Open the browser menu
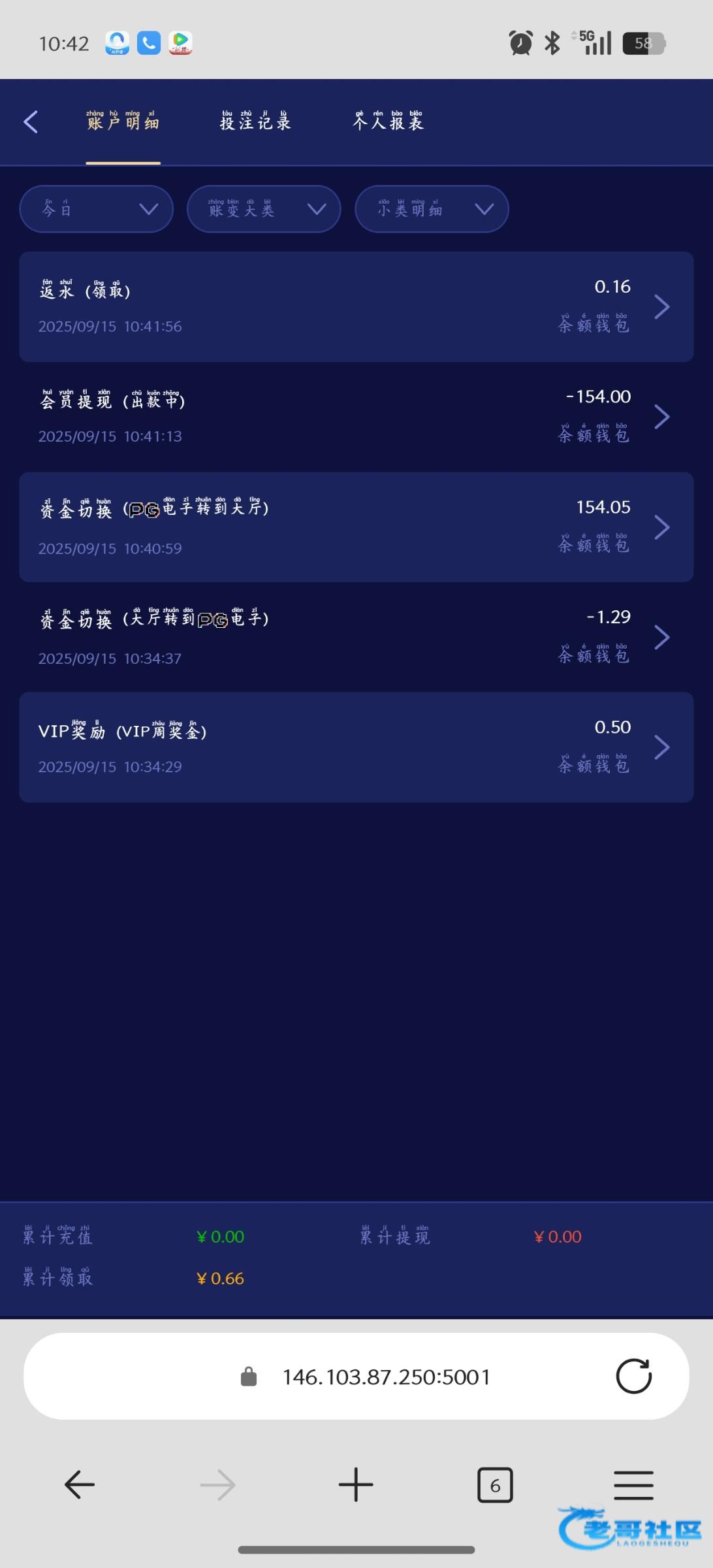The image size is (713, 1568). coord(633,1485)
